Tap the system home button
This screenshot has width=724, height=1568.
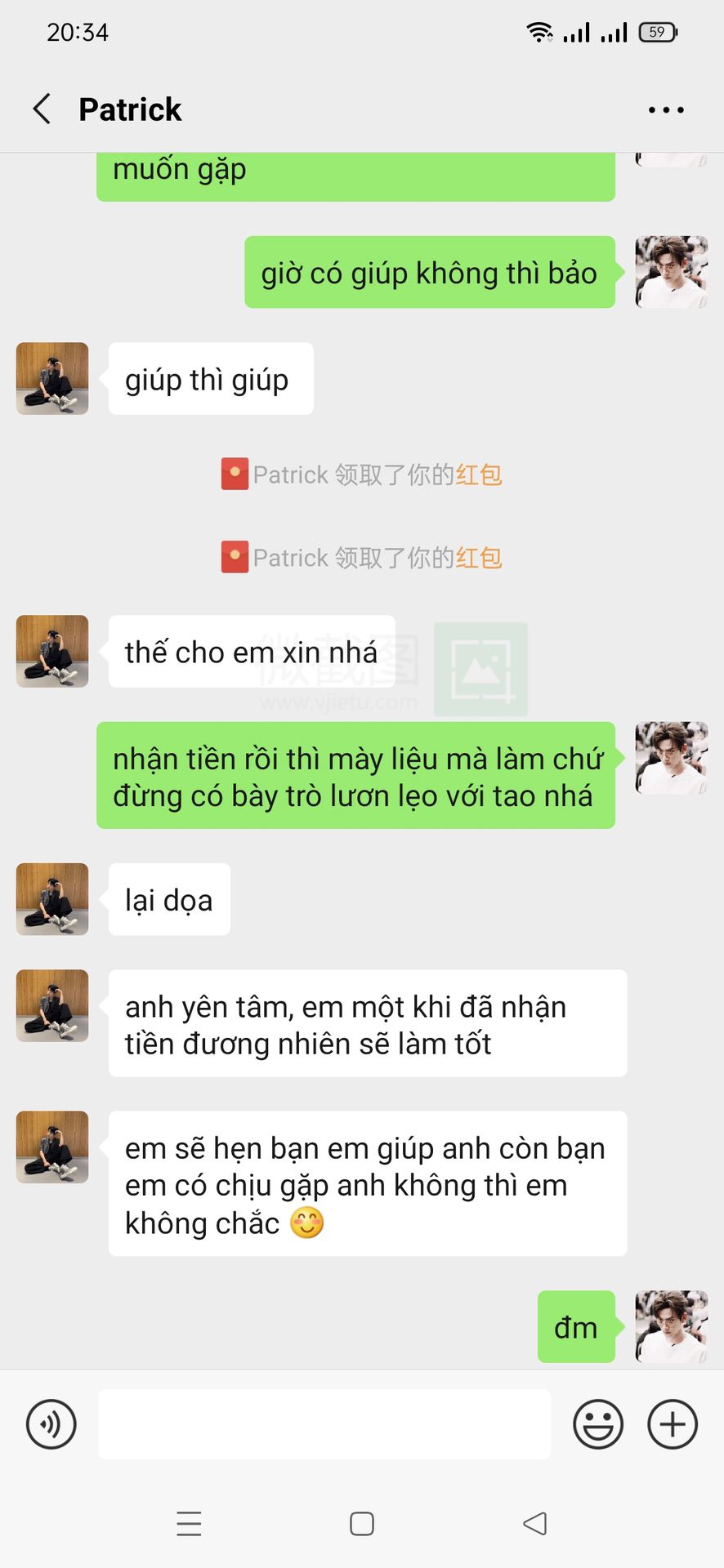pos(362,1524)
